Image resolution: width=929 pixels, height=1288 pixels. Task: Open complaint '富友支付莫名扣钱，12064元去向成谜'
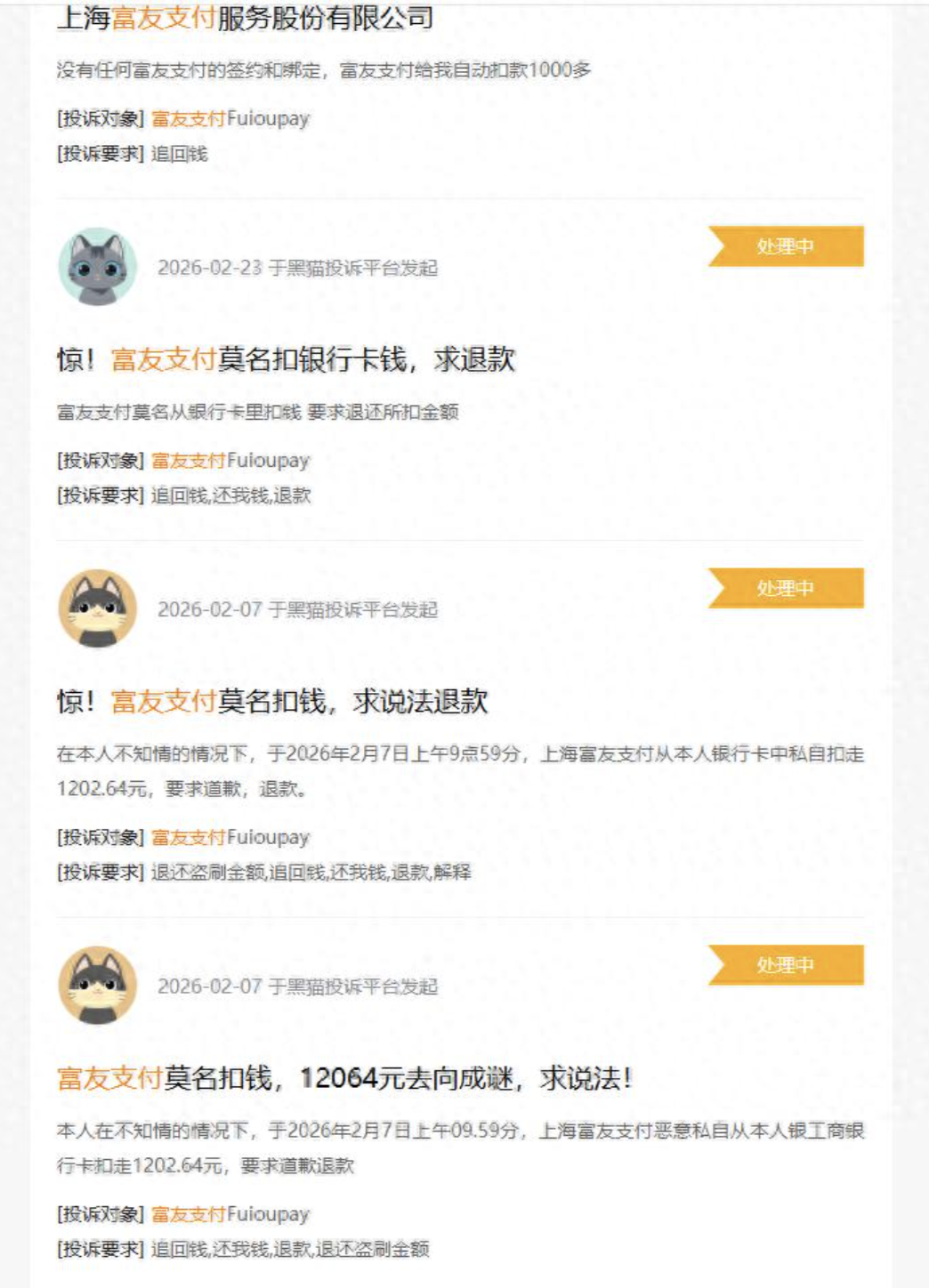tap(344, 1078)
